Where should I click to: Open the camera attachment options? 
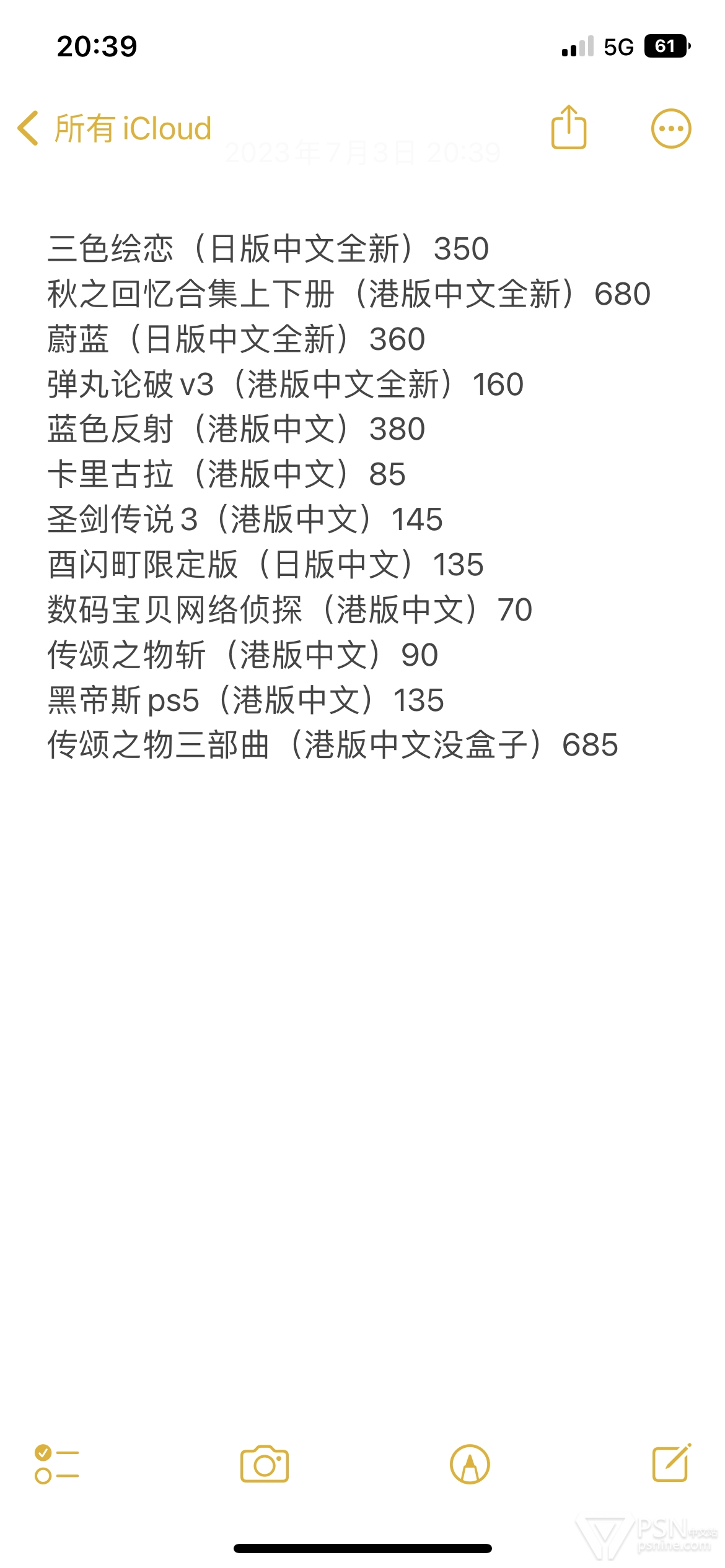(265, 1464)
